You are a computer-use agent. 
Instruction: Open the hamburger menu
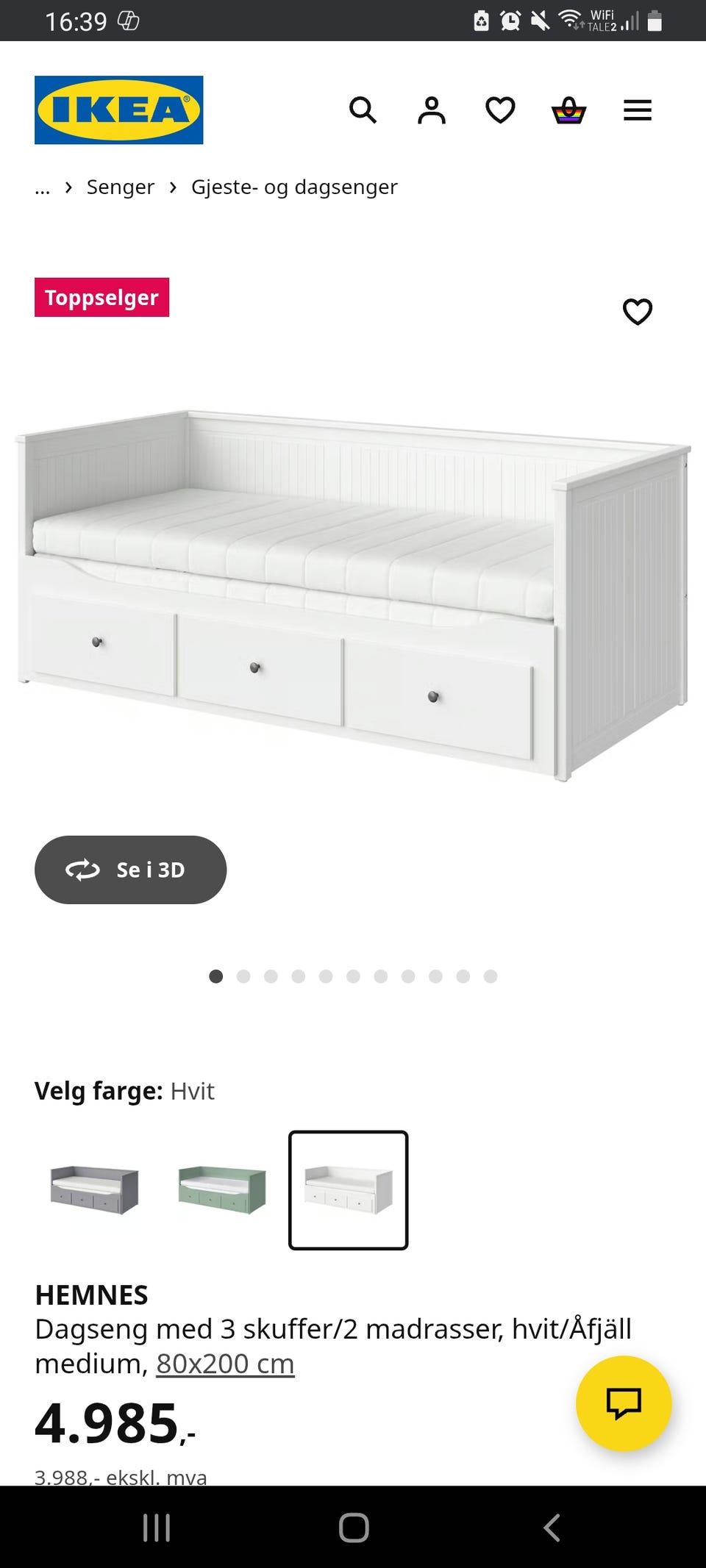638,110
